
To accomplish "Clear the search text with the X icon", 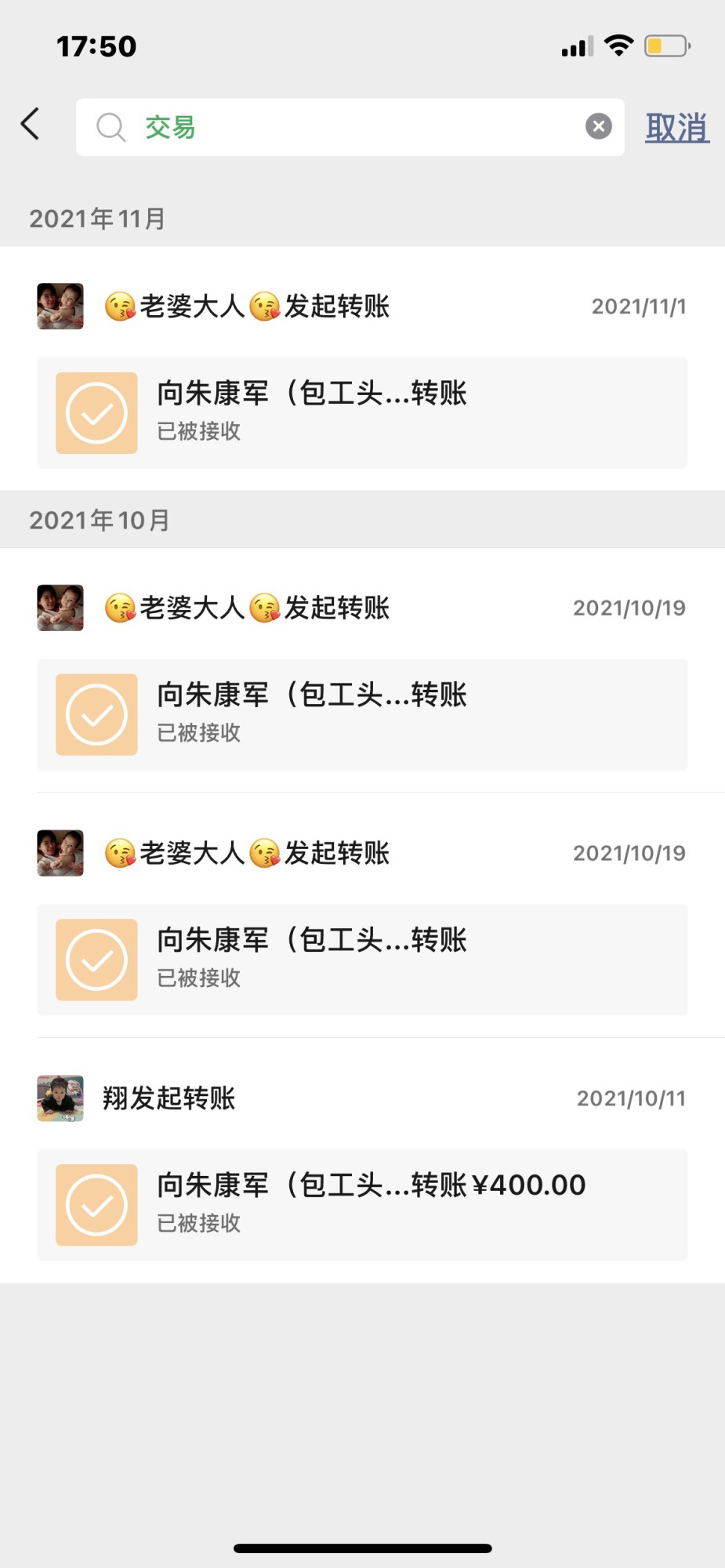I will point(598,126).
